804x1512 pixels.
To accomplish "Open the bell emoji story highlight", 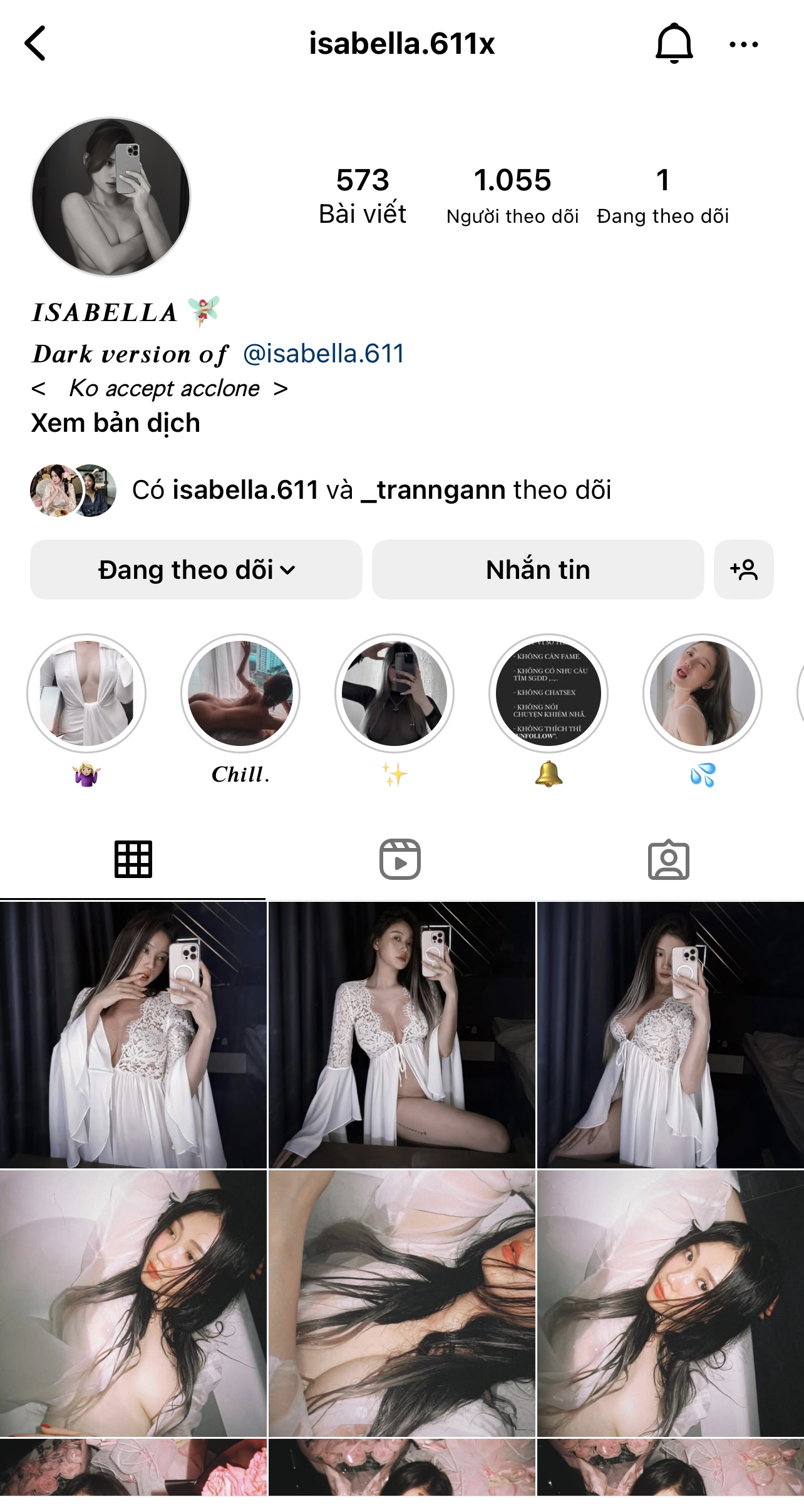I will [549, 693].
